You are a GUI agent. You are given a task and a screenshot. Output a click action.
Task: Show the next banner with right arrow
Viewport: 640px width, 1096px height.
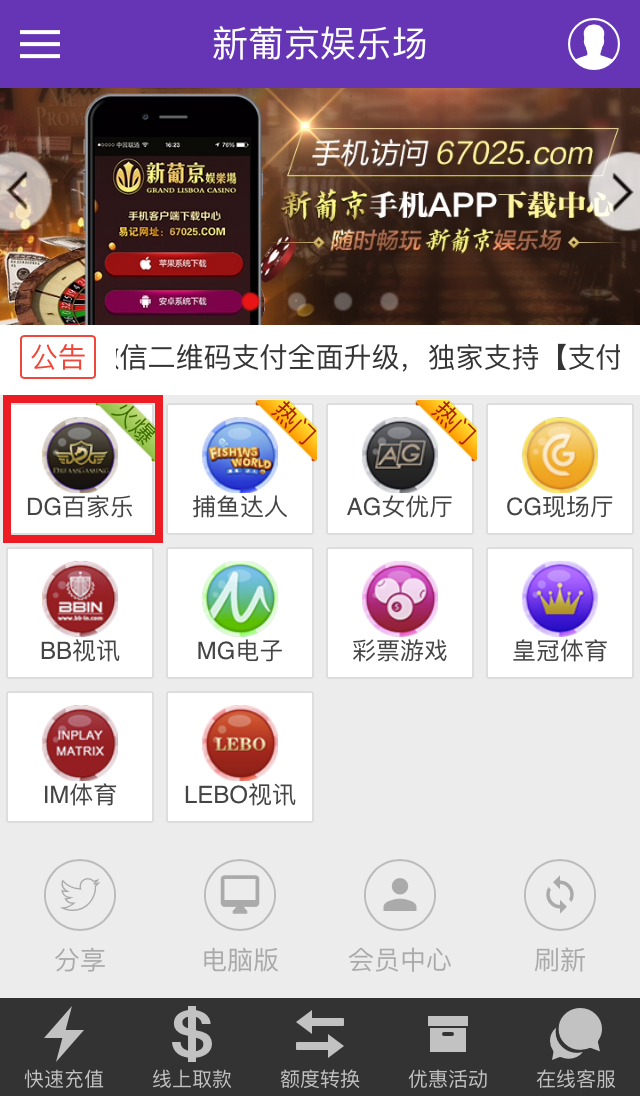tap(620, 190)
